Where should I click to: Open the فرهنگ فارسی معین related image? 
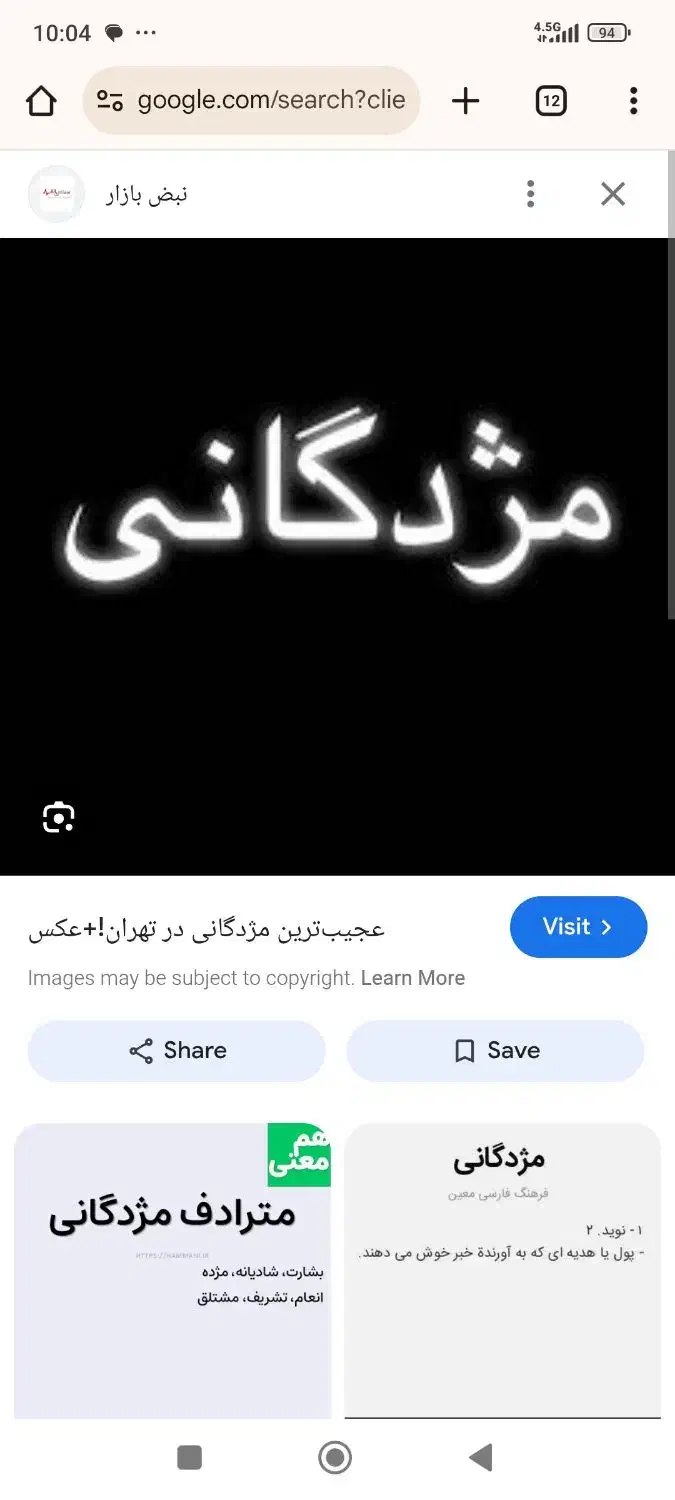502,1268
